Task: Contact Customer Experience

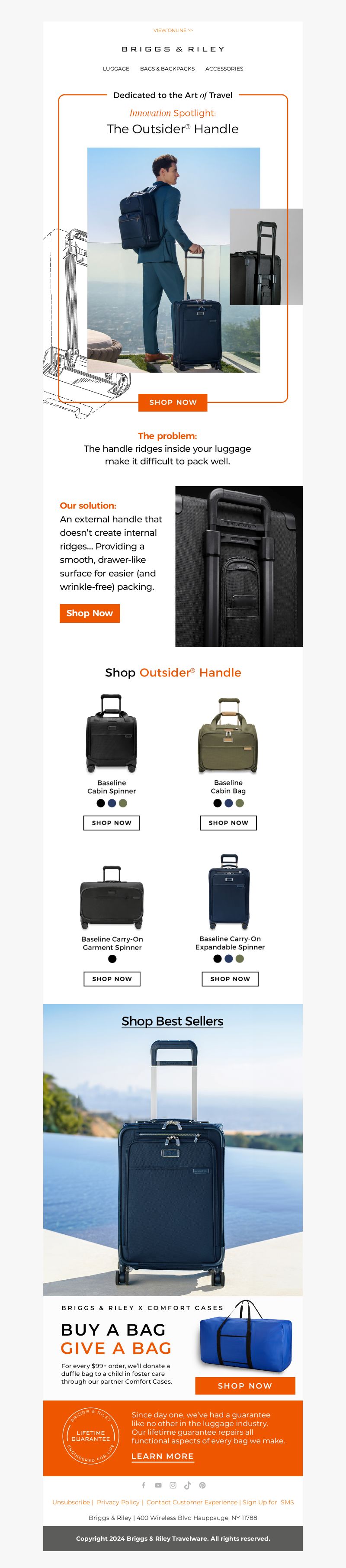Action: point(192,1502)
